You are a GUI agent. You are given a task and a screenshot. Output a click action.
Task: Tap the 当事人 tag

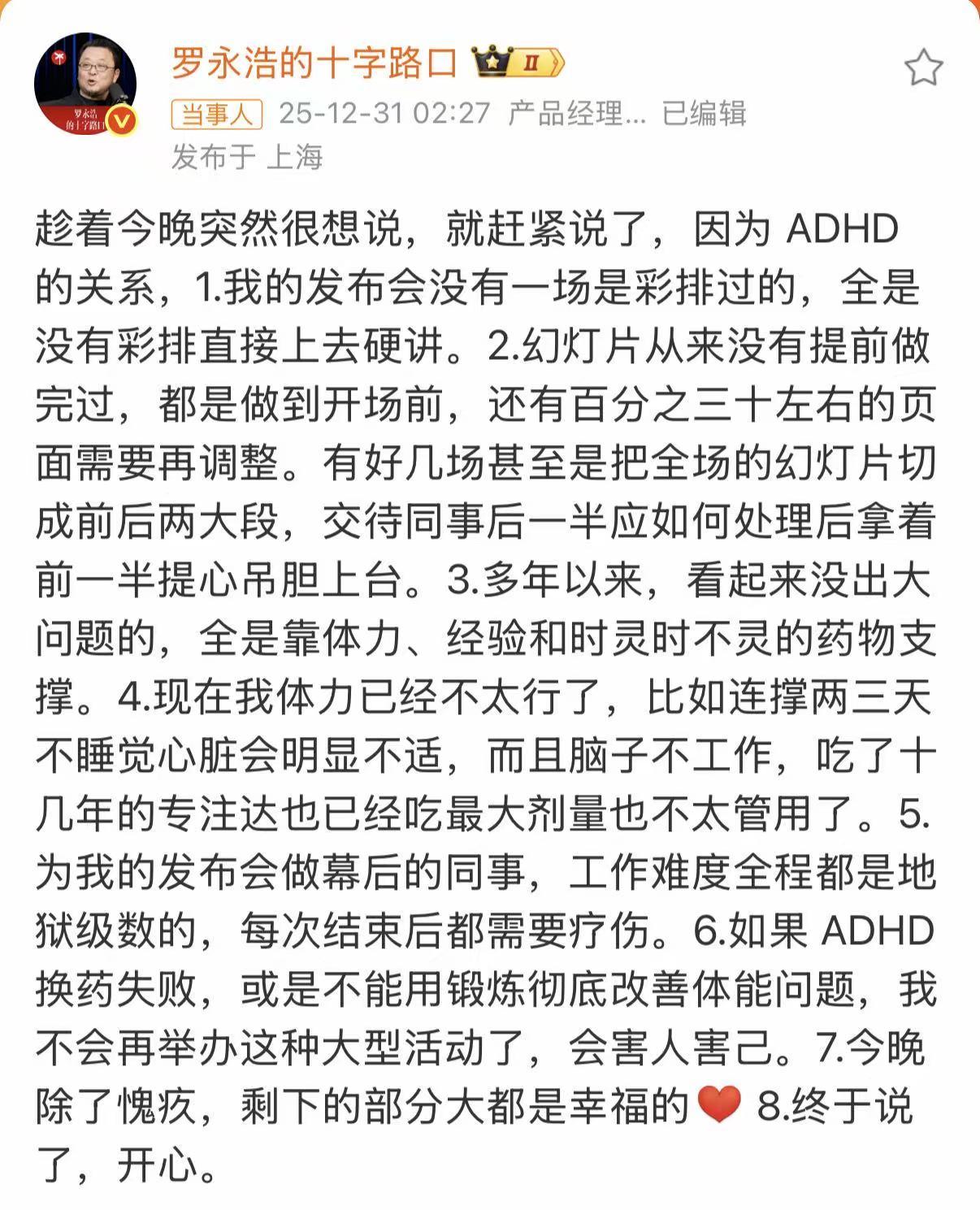216,114
